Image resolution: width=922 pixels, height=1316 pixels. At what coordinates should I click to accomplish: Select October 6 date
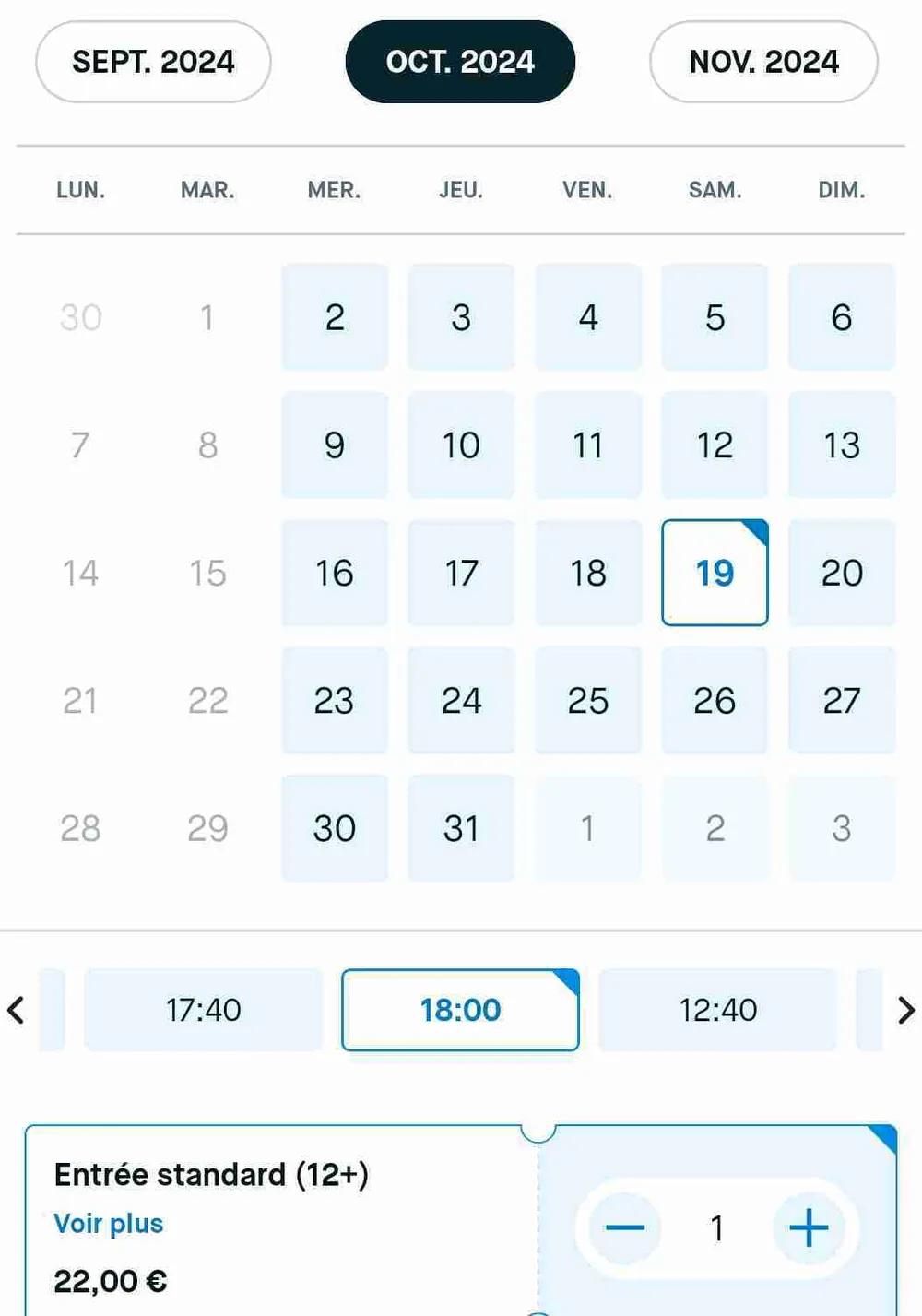(841, 317)
